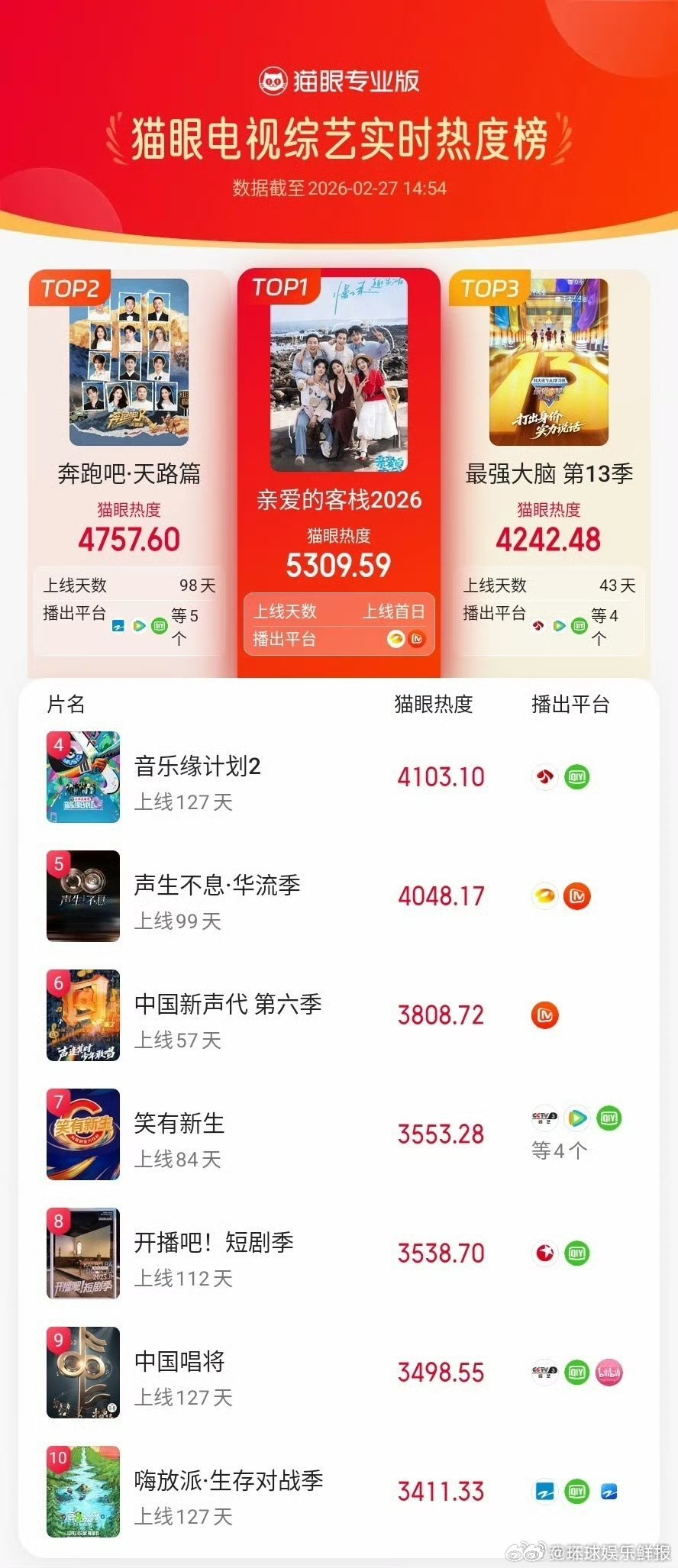The height and width of the screenshot is (1568, 678).
Task: Select the Tencent Video icon beside 笑有新生
Action: [576, 1118]
